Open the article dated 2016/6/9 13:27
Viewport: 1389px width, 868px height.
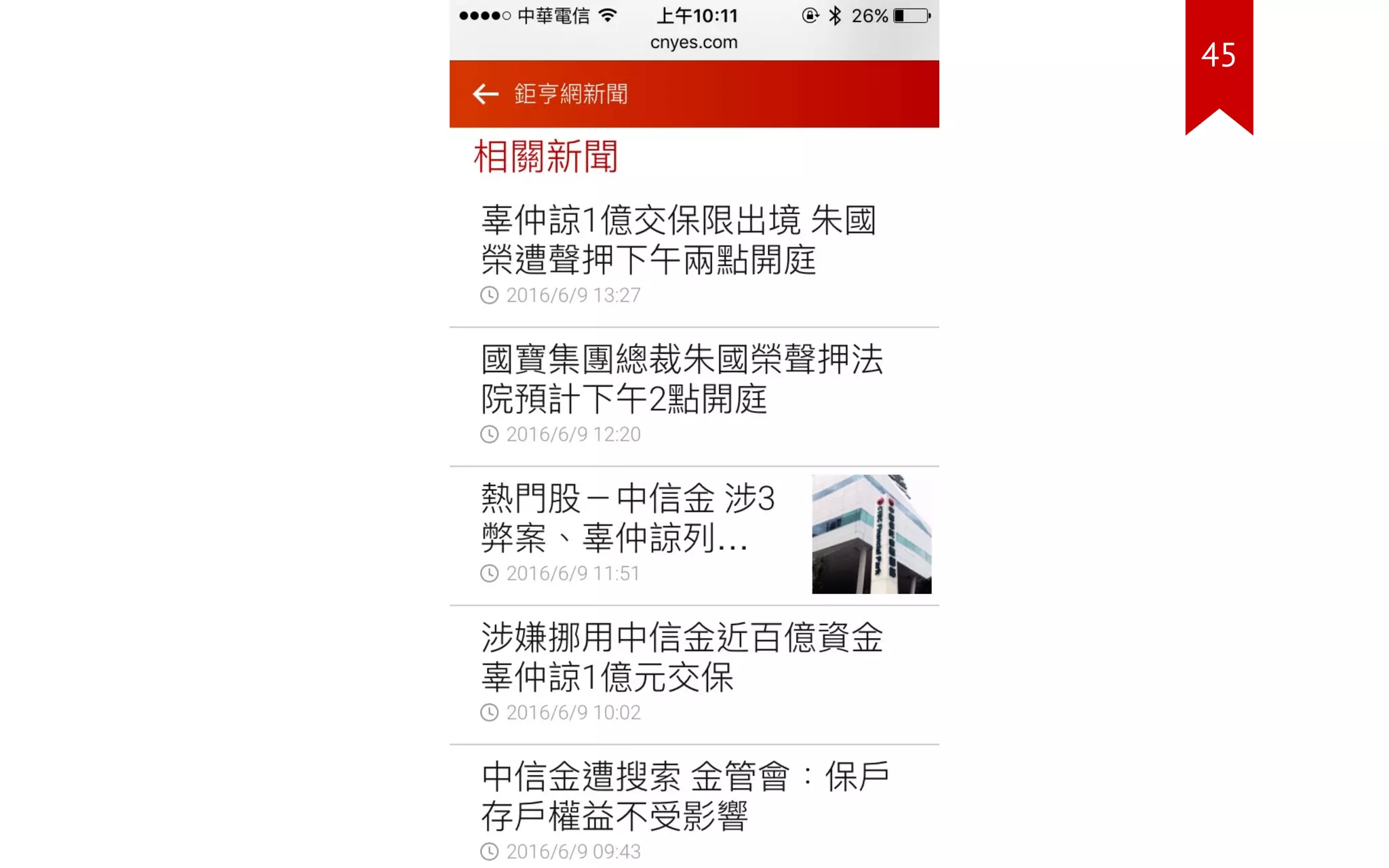tap(678, 240)
